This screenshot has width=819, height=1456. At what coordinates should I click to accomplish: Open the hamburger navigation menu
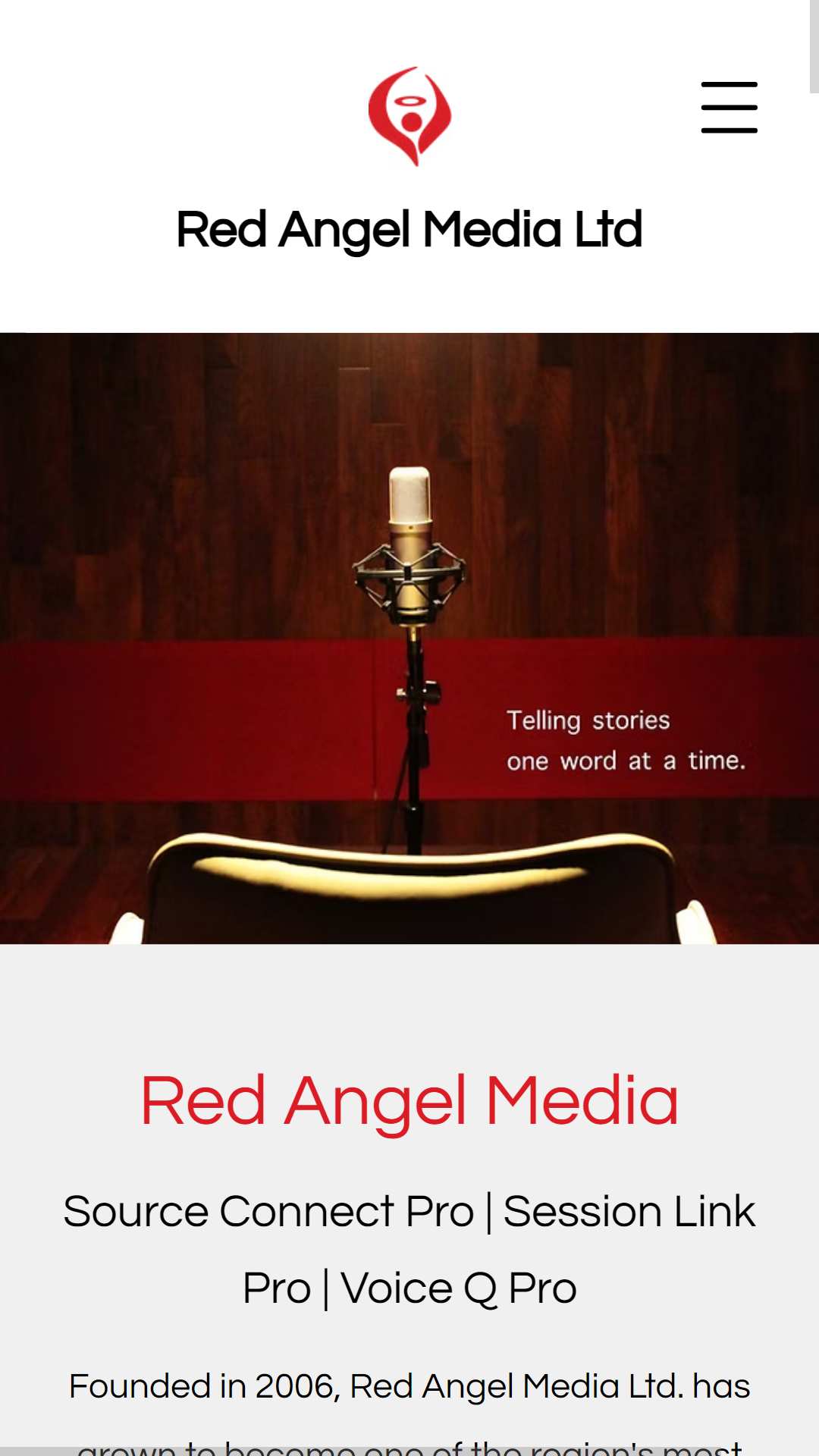click(729, 108)
